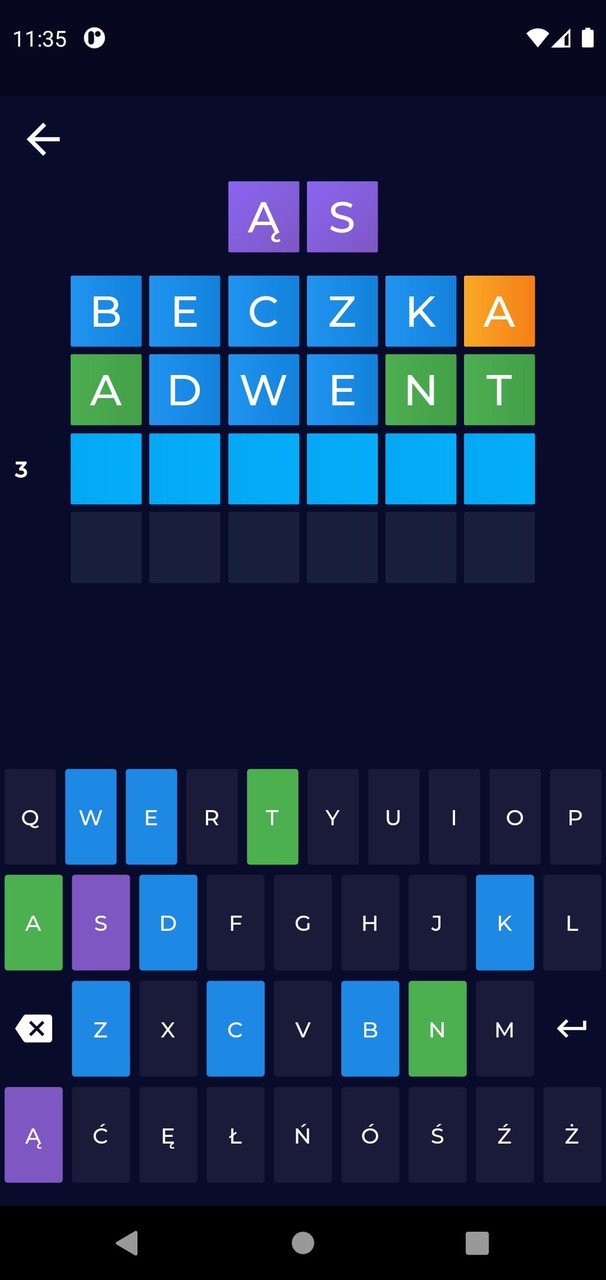Viewport: 606px width, 1280px height.
Task: Tap the purple Ą key
Action: point(34,1135)
